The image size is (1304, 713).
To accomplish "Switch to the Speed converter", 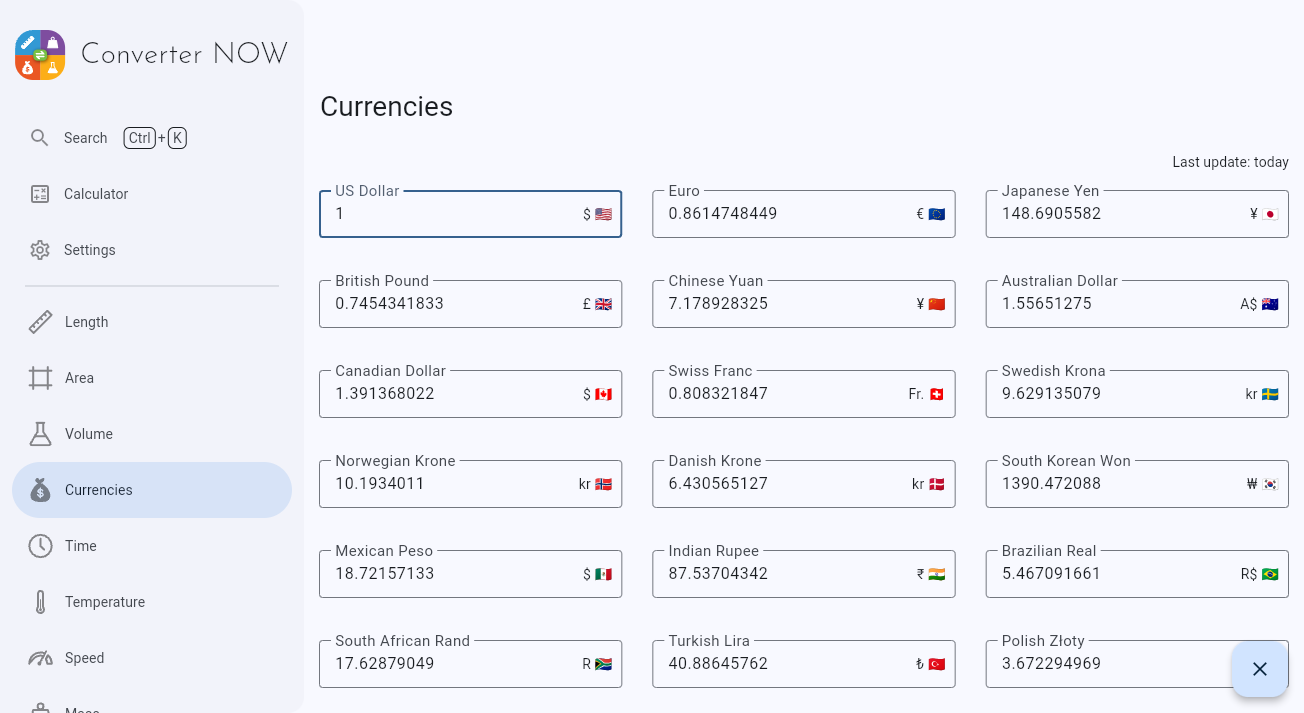I will [x=84, y=658].
